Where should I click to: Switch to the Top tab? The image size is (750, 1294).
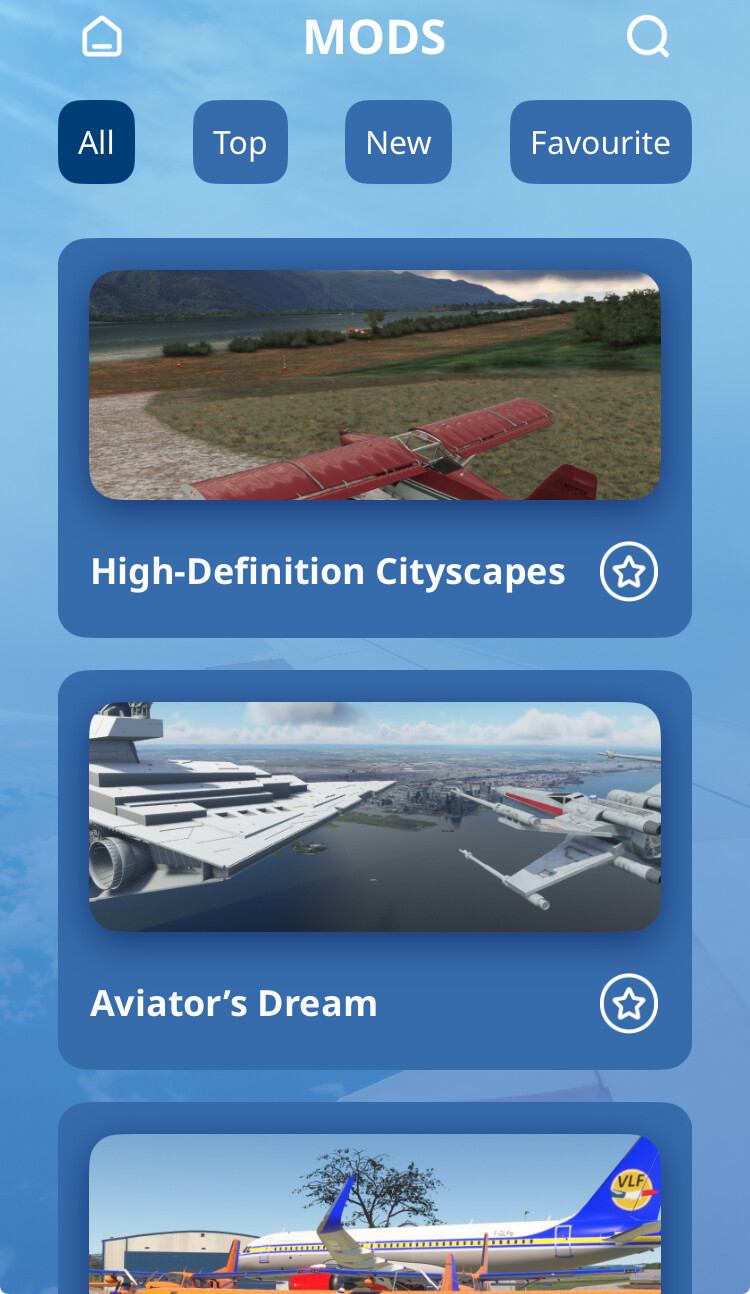click(240, 142)
